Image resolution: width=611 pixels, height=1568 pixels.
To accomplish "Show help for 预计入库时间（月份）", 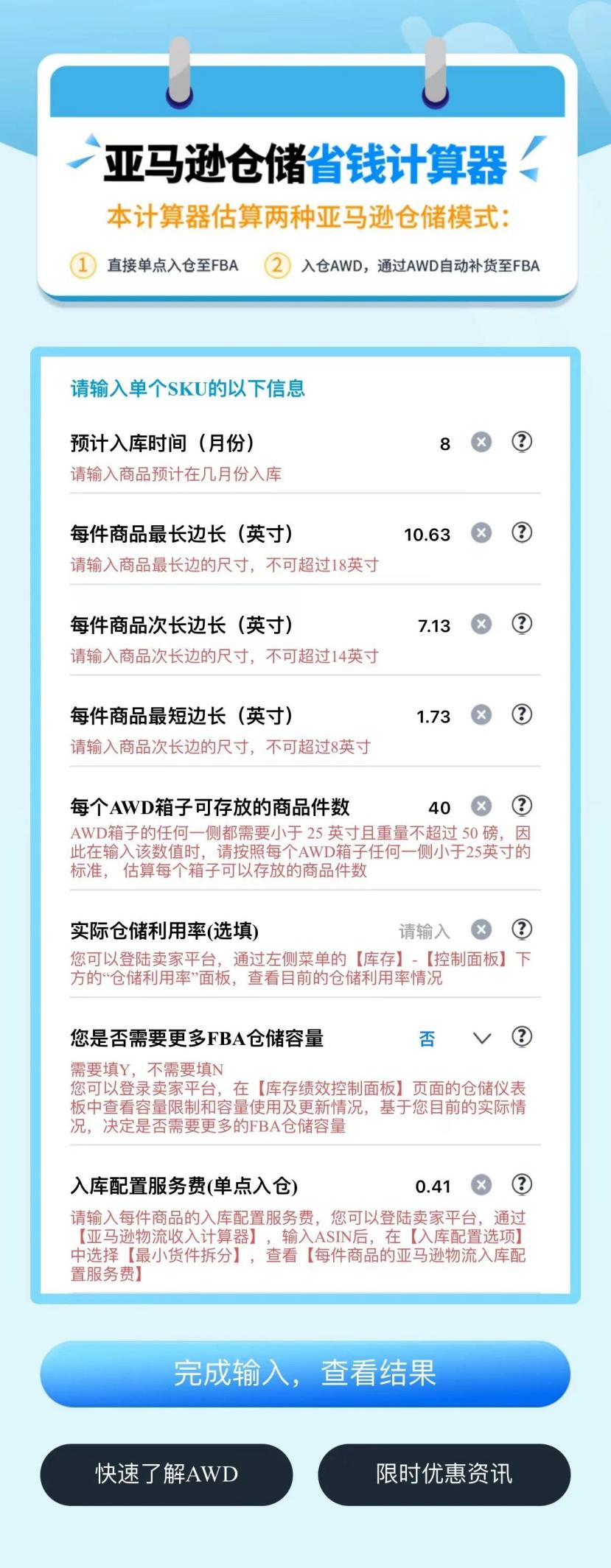I will click(522, 441).
